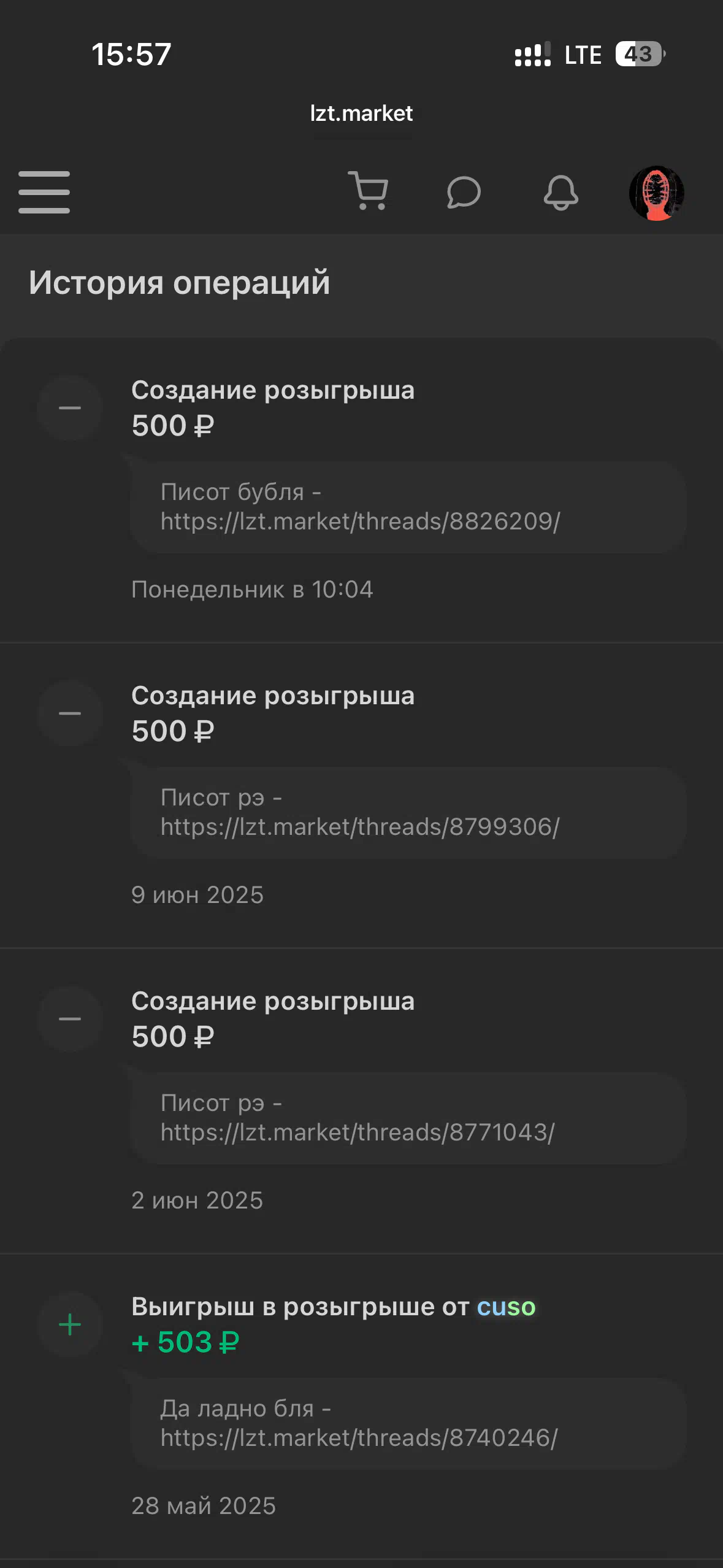Open the thread link 8740246
Viewport: 723px width, 1568px height.
pos(359,1438)
